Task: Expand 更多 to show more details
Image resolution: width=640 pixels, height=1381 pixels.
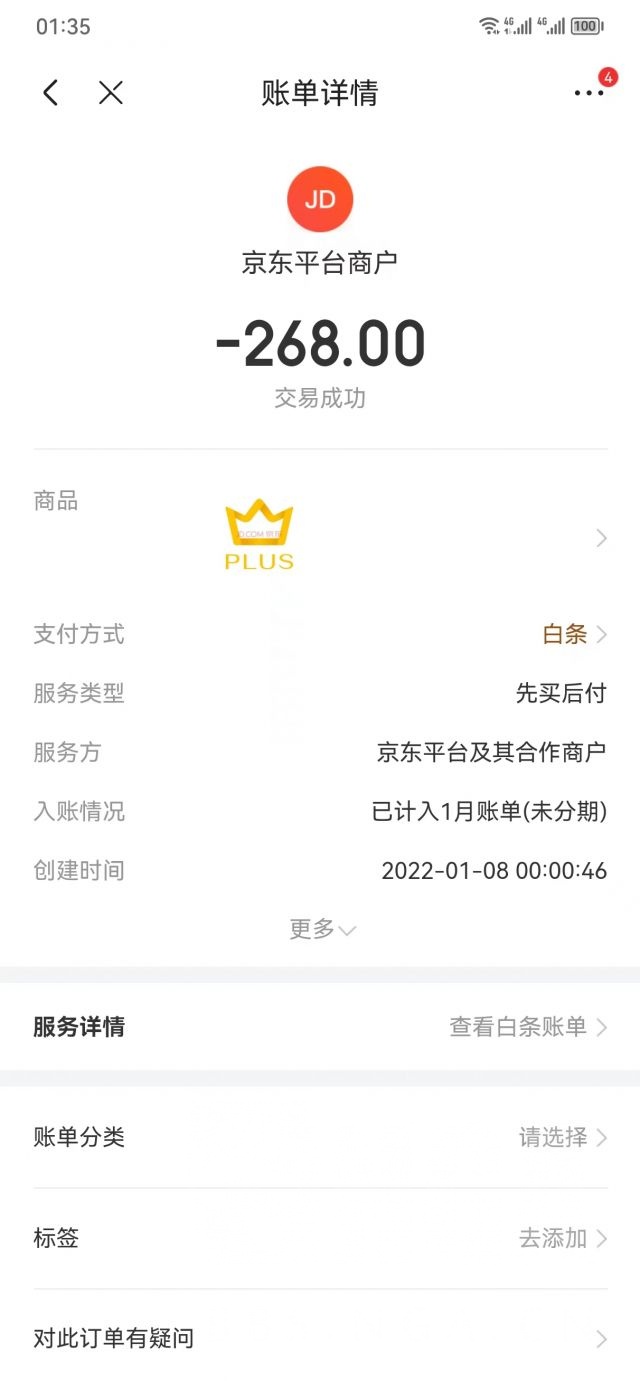Action: tap(321, 929)
